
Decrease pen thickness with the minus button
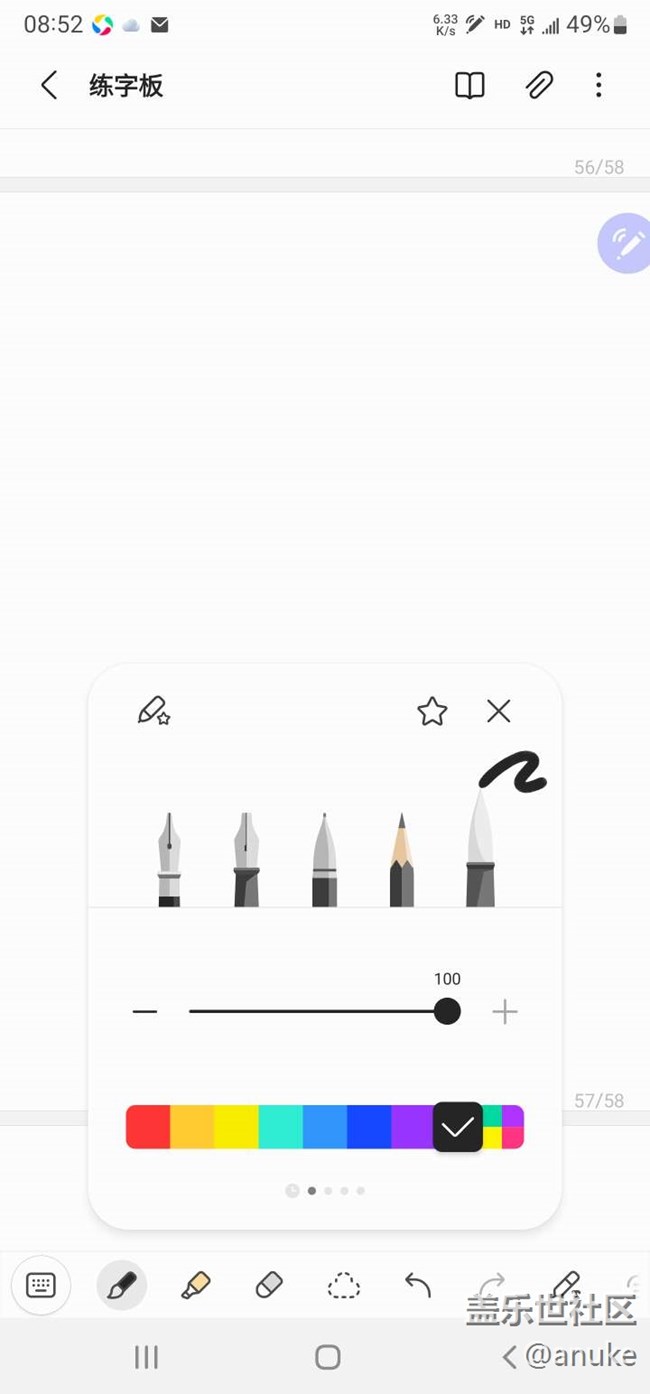(x=145, y=1012)
